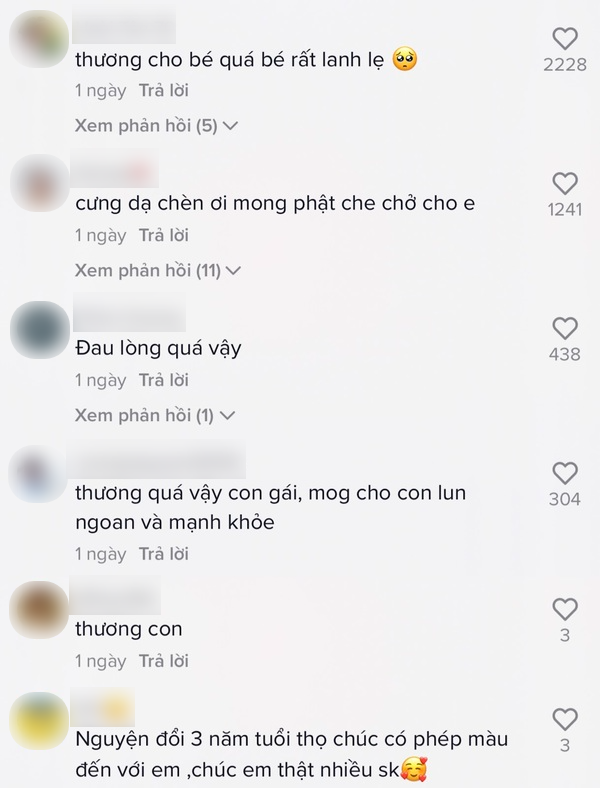Like the comment 'thương con'

[x=565, y=609]
